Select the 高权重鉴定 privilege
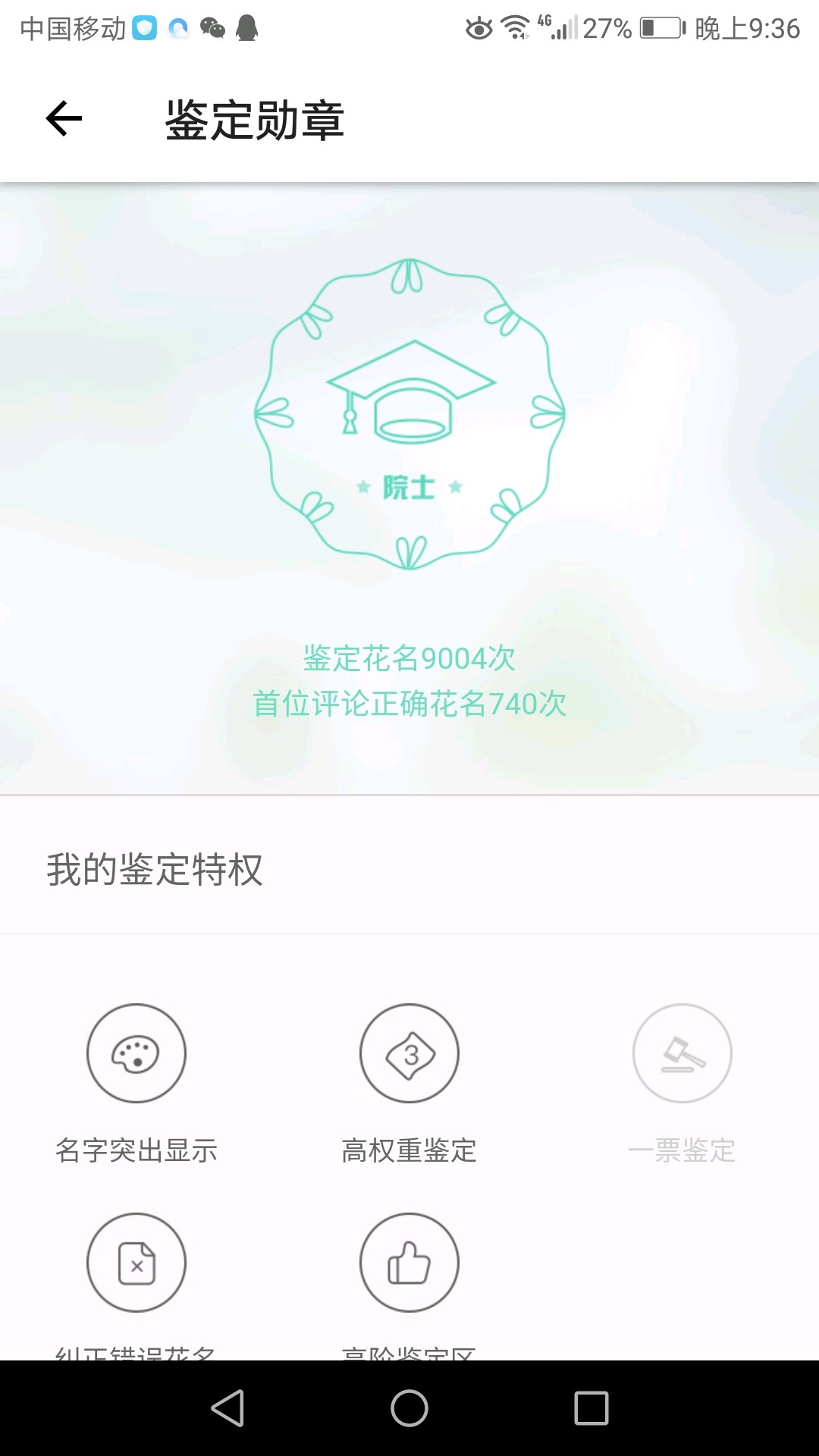 coord(409,1053)
